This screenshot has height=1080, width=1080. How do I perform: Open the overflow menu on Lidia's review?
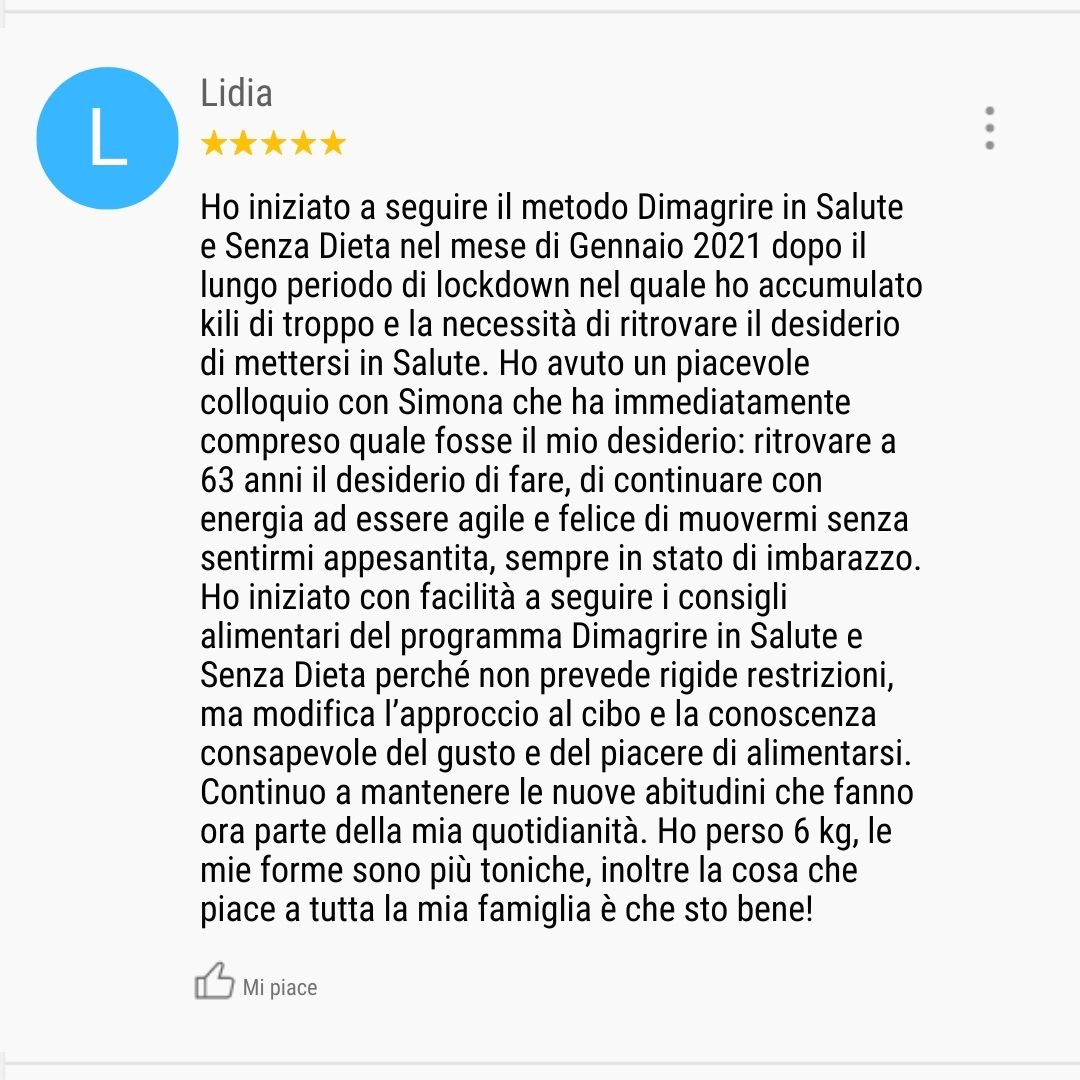989,128
